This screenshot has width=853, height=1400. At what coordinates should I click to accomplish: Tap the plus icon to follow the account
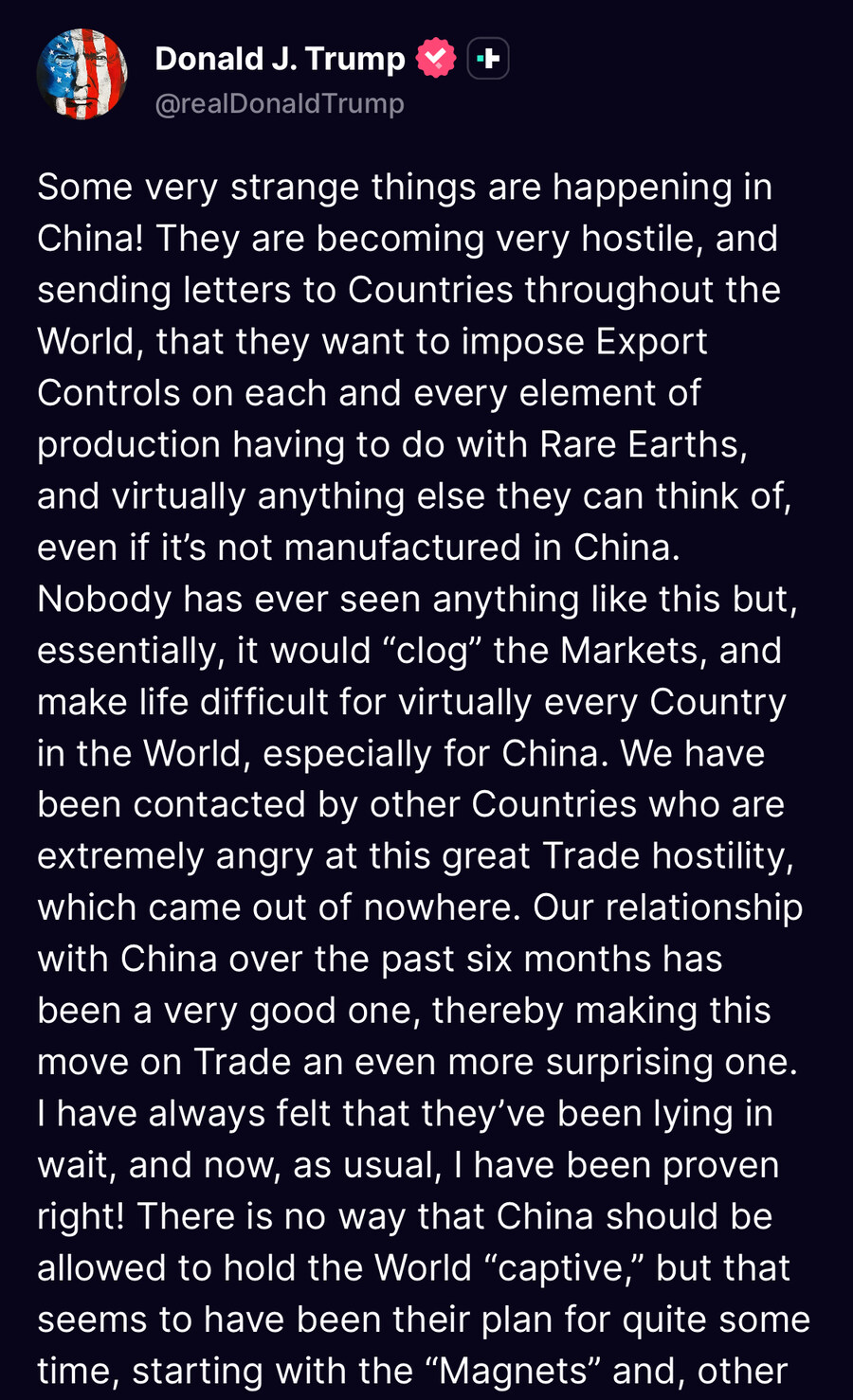(488, 59)
